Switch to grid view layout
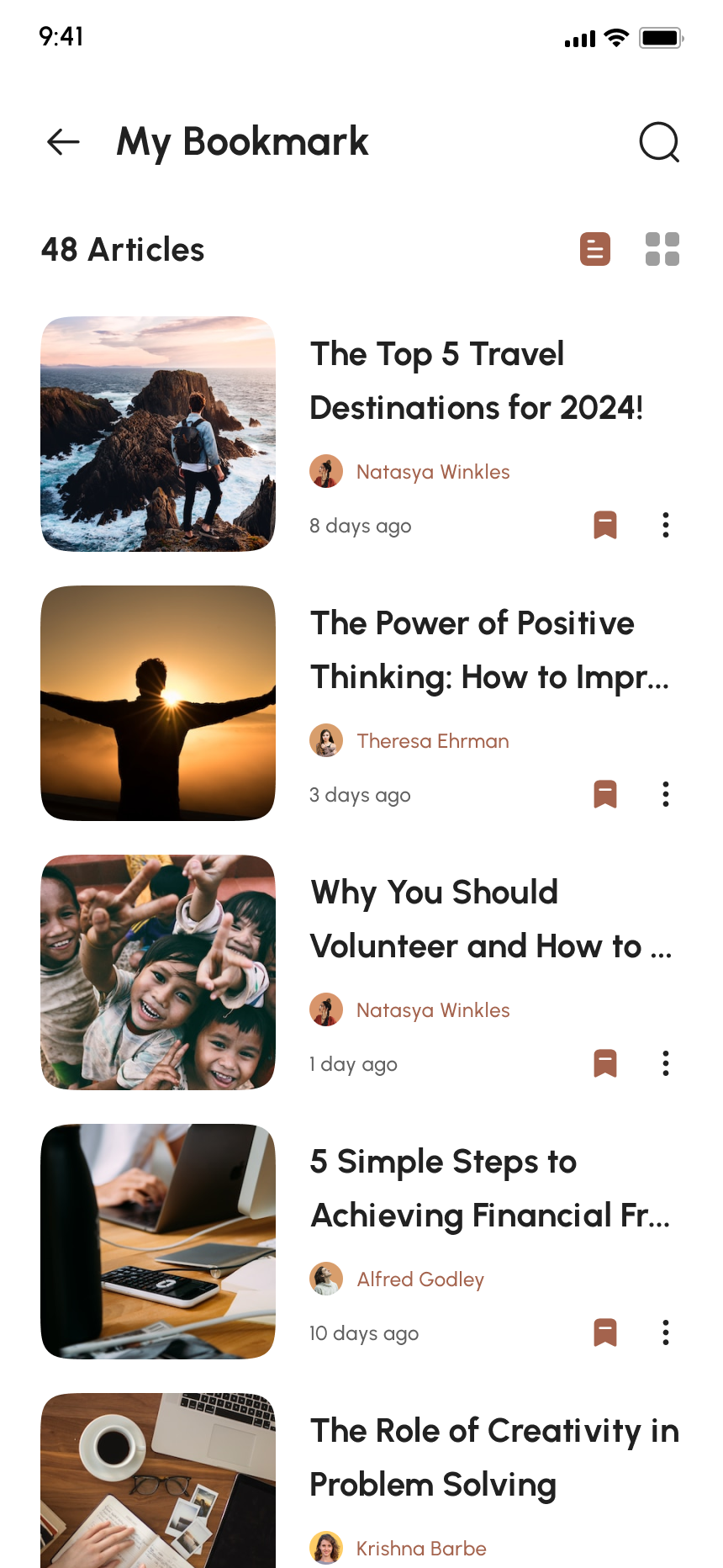This screenshot has height=1568, width=723. pyautogui.click(x=662, y=250)
